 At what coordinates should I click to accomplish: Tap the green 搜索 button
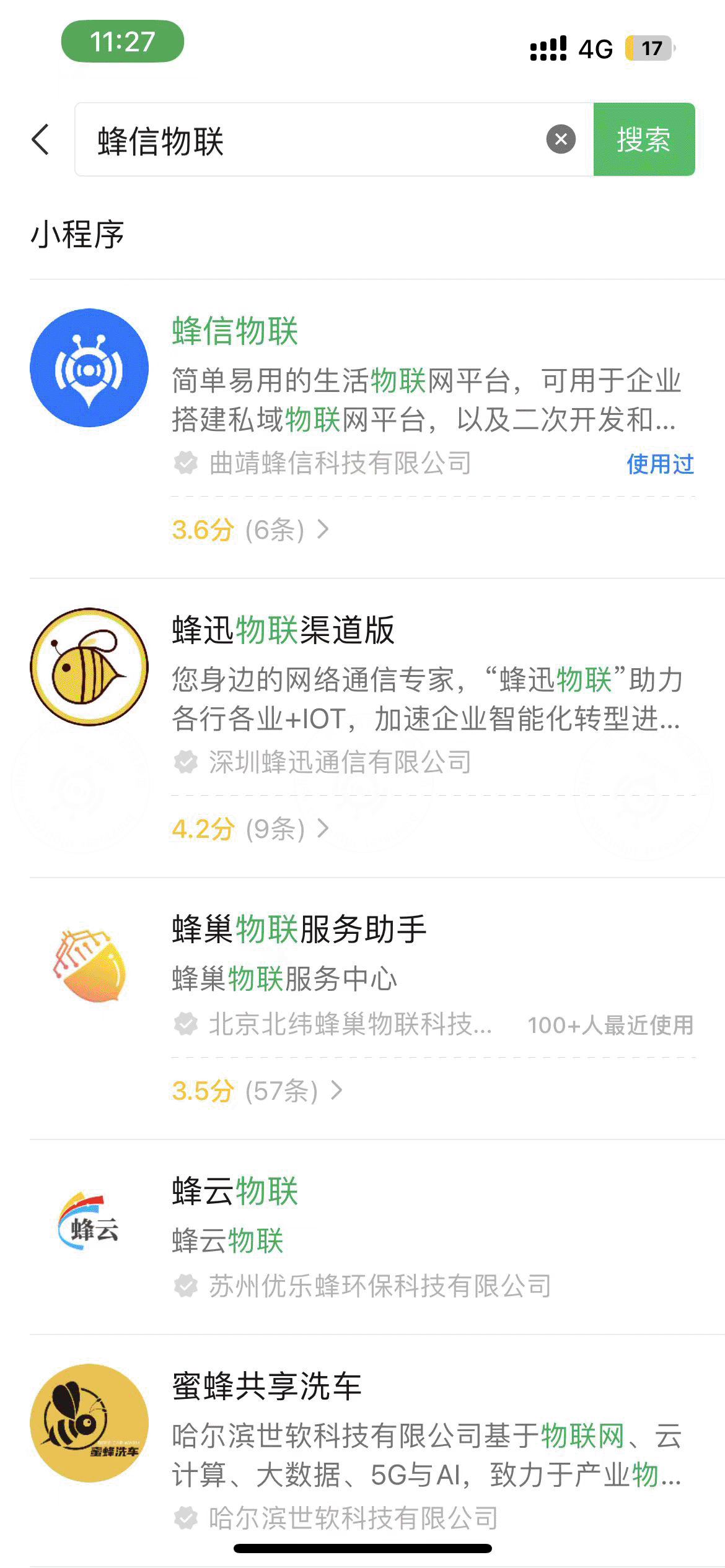pyautogui.click(x=644, y=139)
